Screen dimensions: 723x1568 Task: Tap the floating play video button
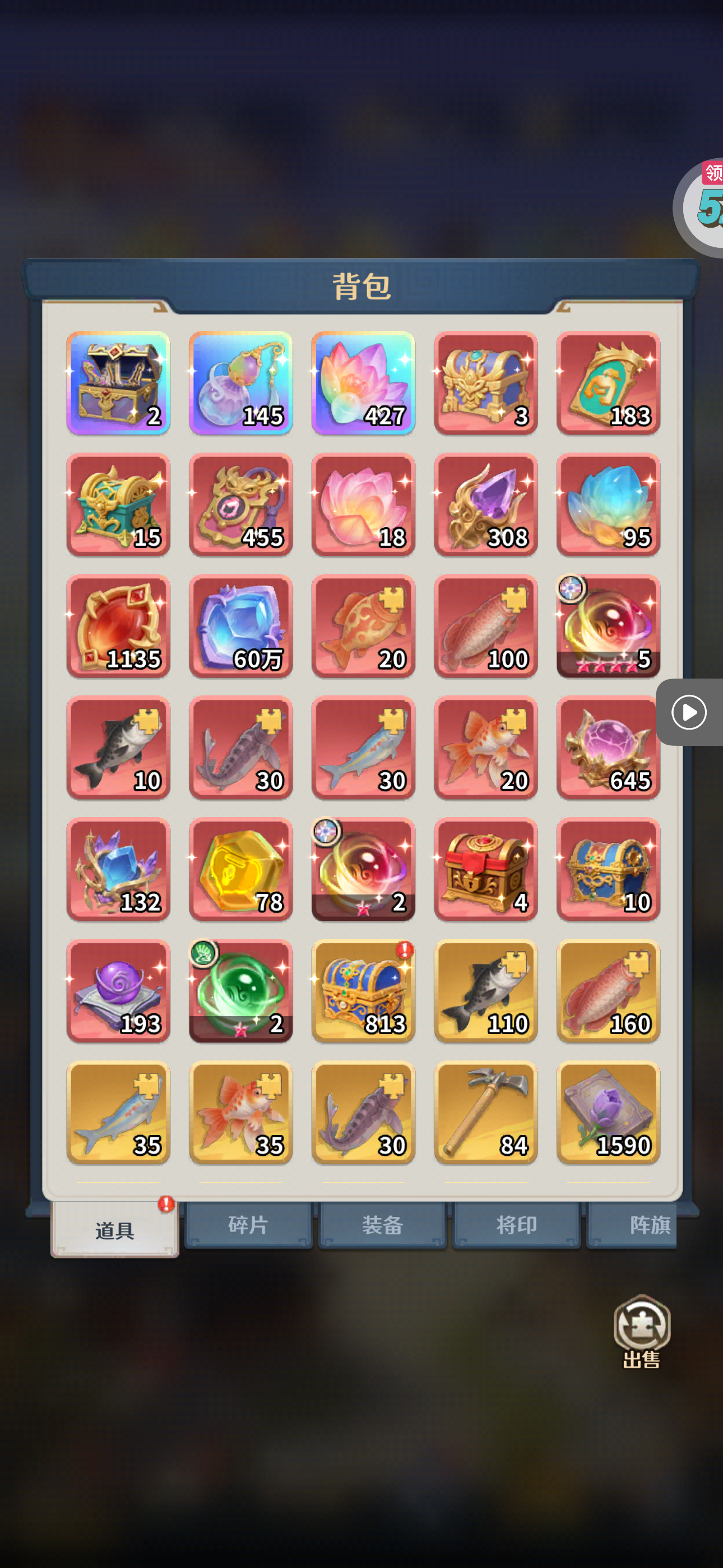coord(689,712)
